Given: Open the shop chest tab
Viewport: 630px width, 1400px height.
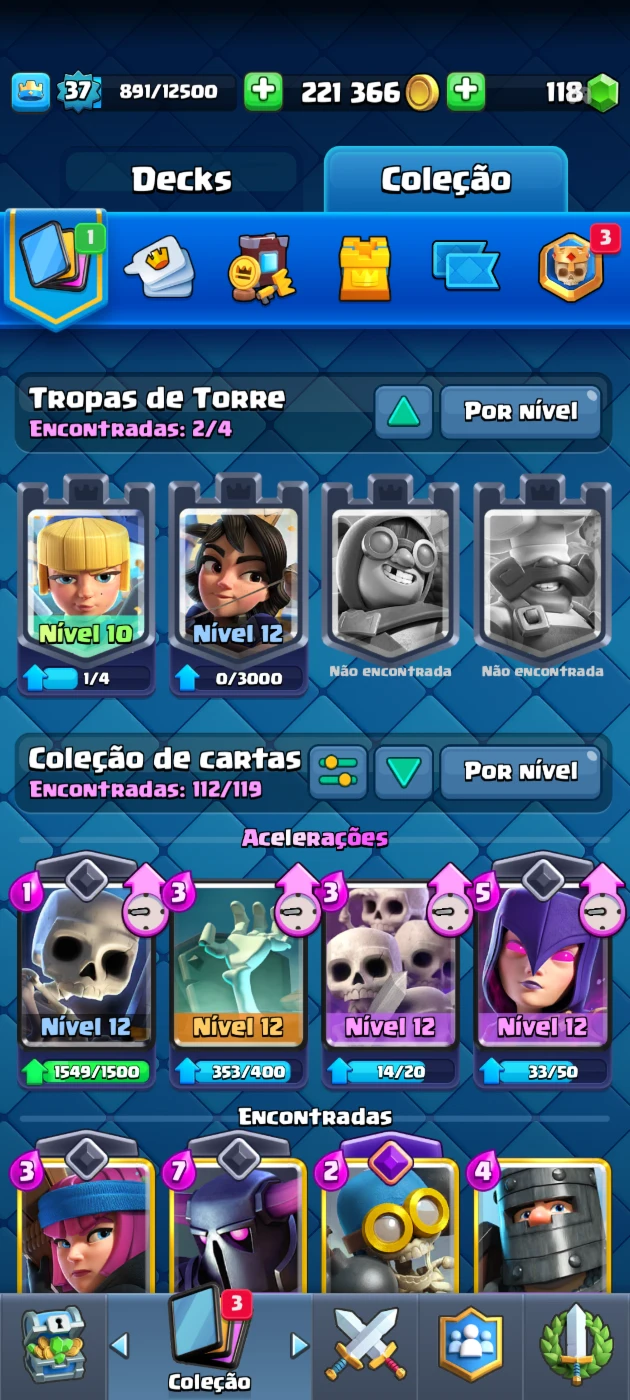Looking at the screenshot, I should point(53,1345).
